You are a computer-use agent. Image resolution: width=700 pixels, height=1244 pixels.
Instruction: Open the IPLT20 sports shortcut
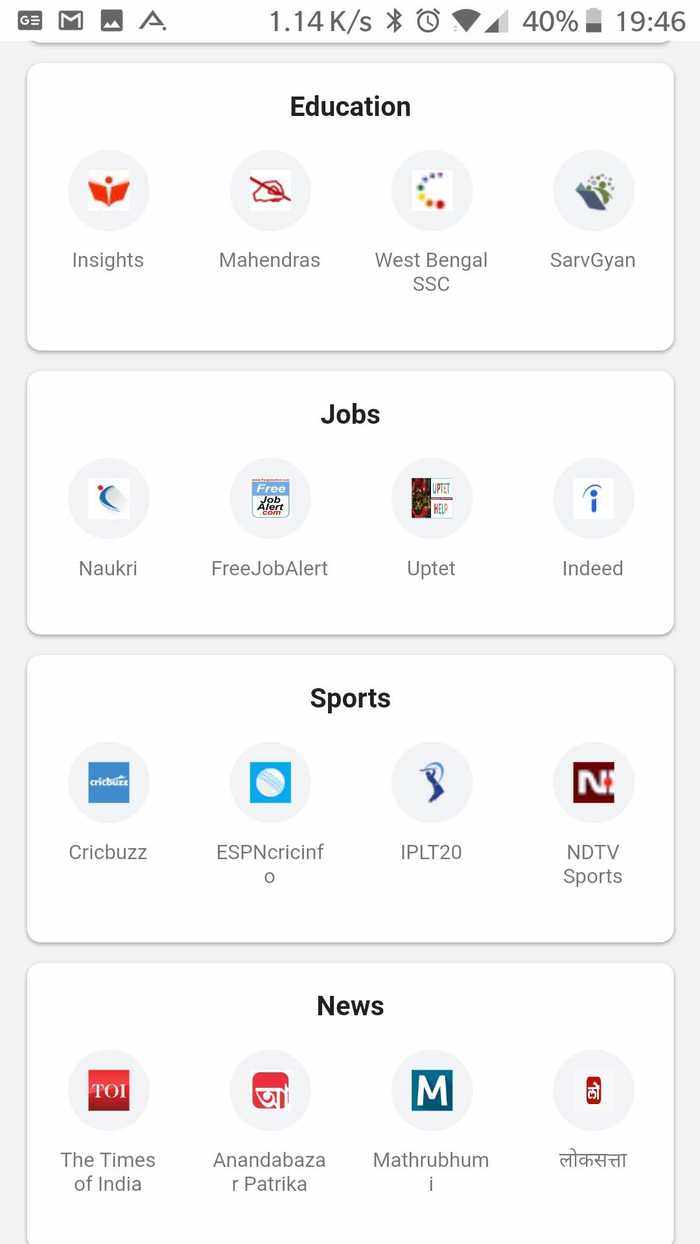431,783
